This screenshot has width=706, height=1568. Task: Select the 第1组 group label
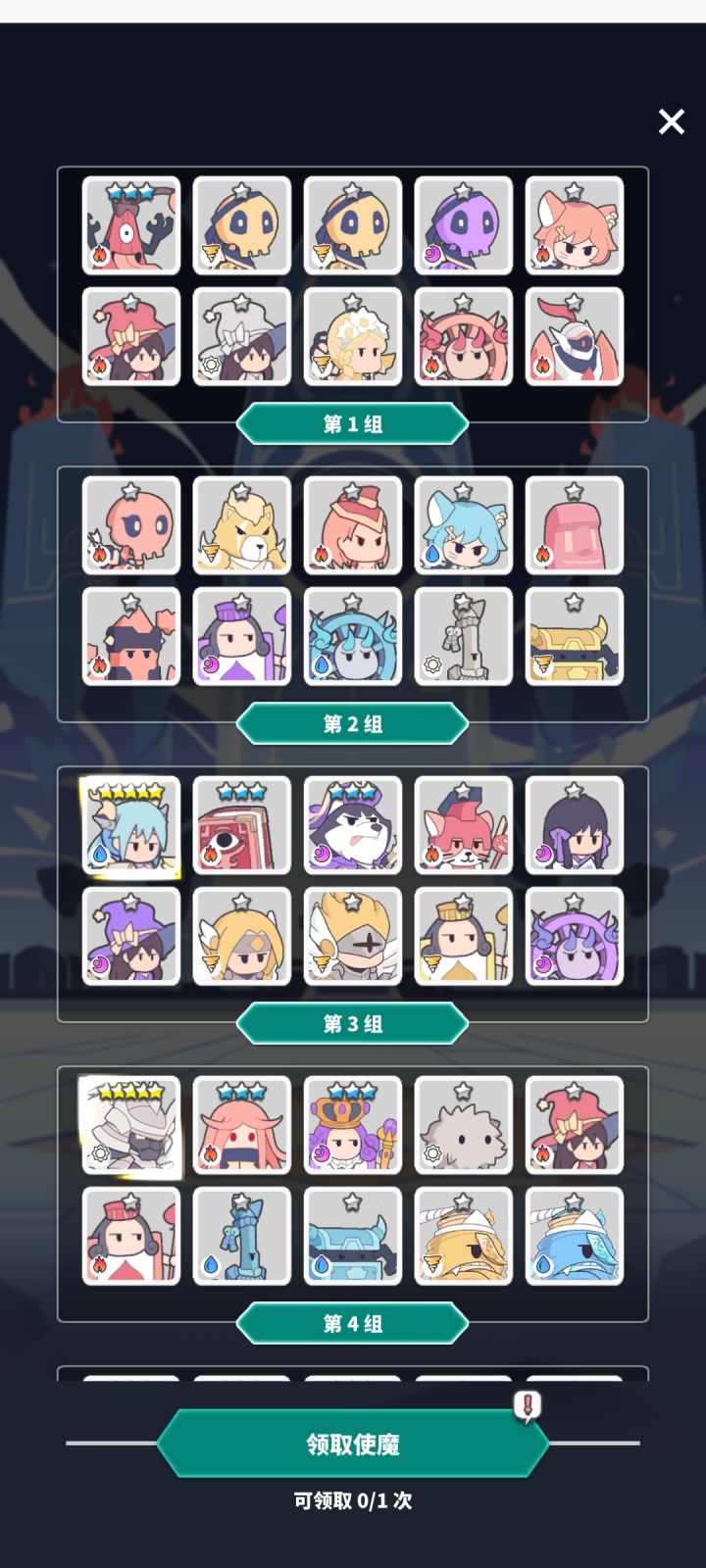[353, 424]
